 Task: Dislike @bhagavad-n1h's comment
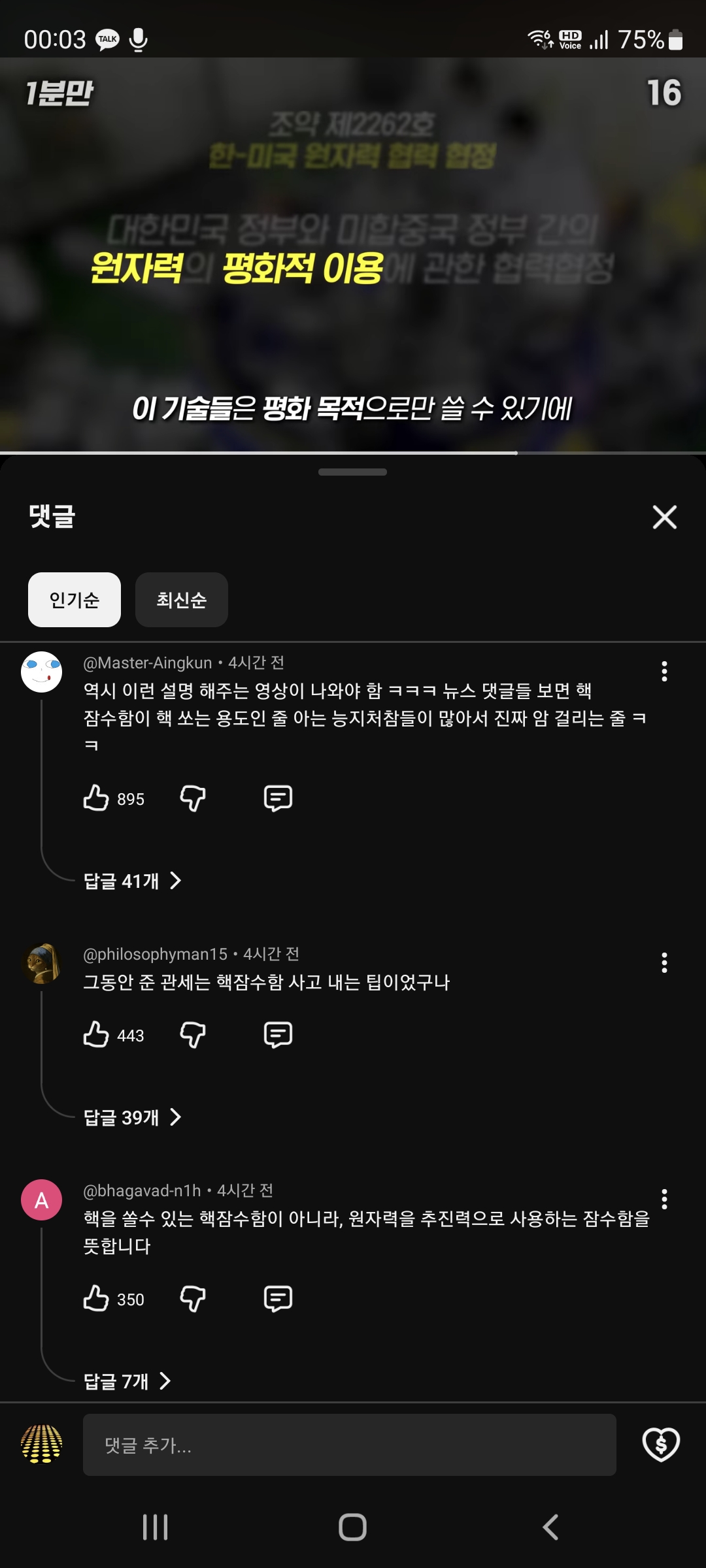coord(193,1299)
